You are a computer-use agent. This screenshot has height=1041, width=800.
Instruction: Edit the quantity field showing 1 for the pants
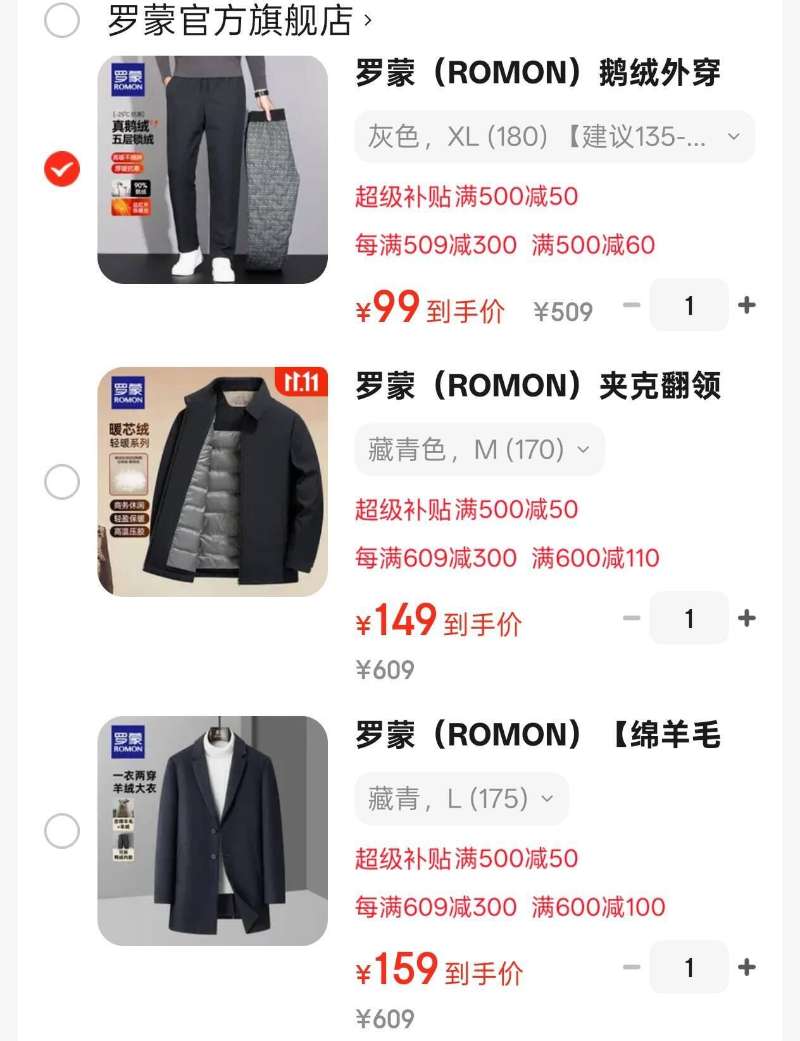[x=688, y=307]
